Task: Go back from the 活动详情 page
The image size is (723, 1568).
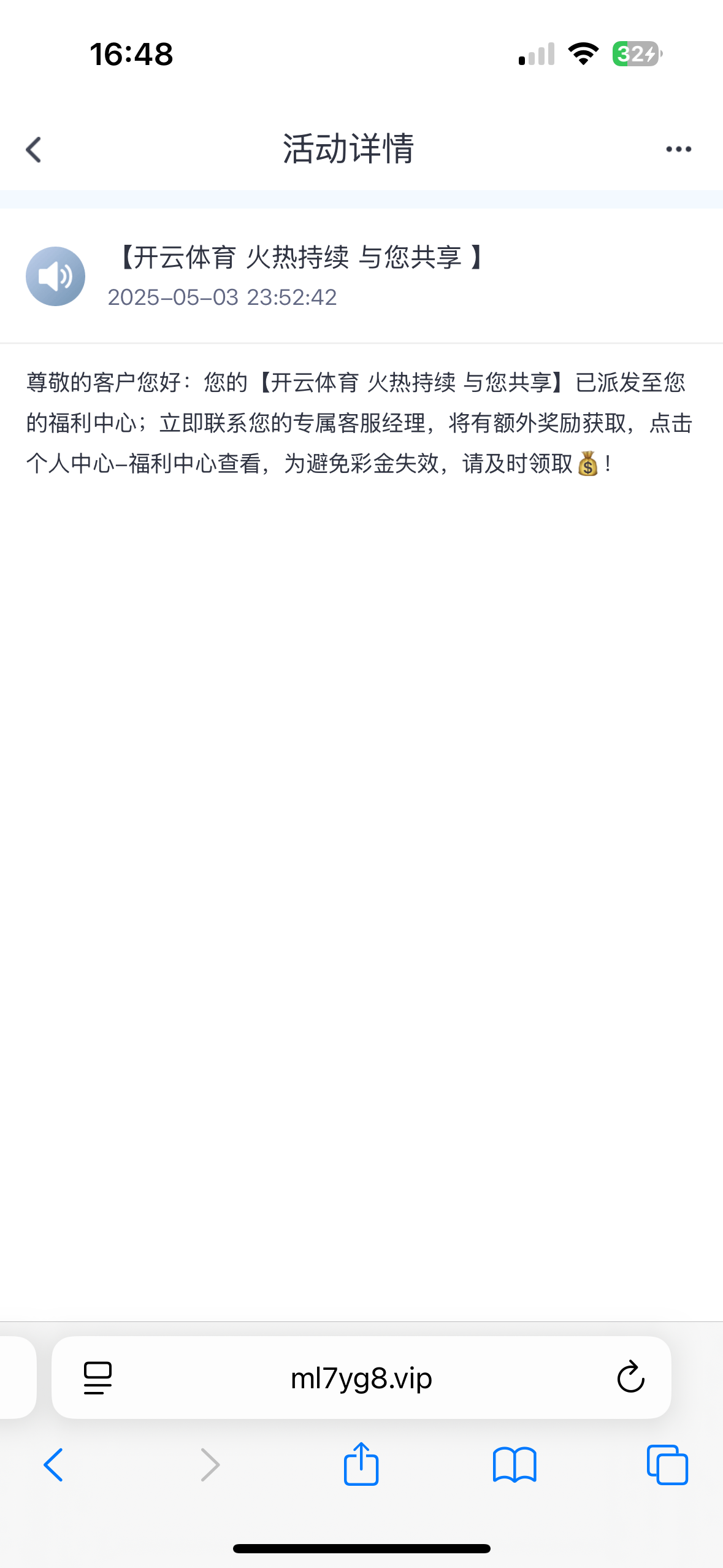Action: click(x=34, y=150)
